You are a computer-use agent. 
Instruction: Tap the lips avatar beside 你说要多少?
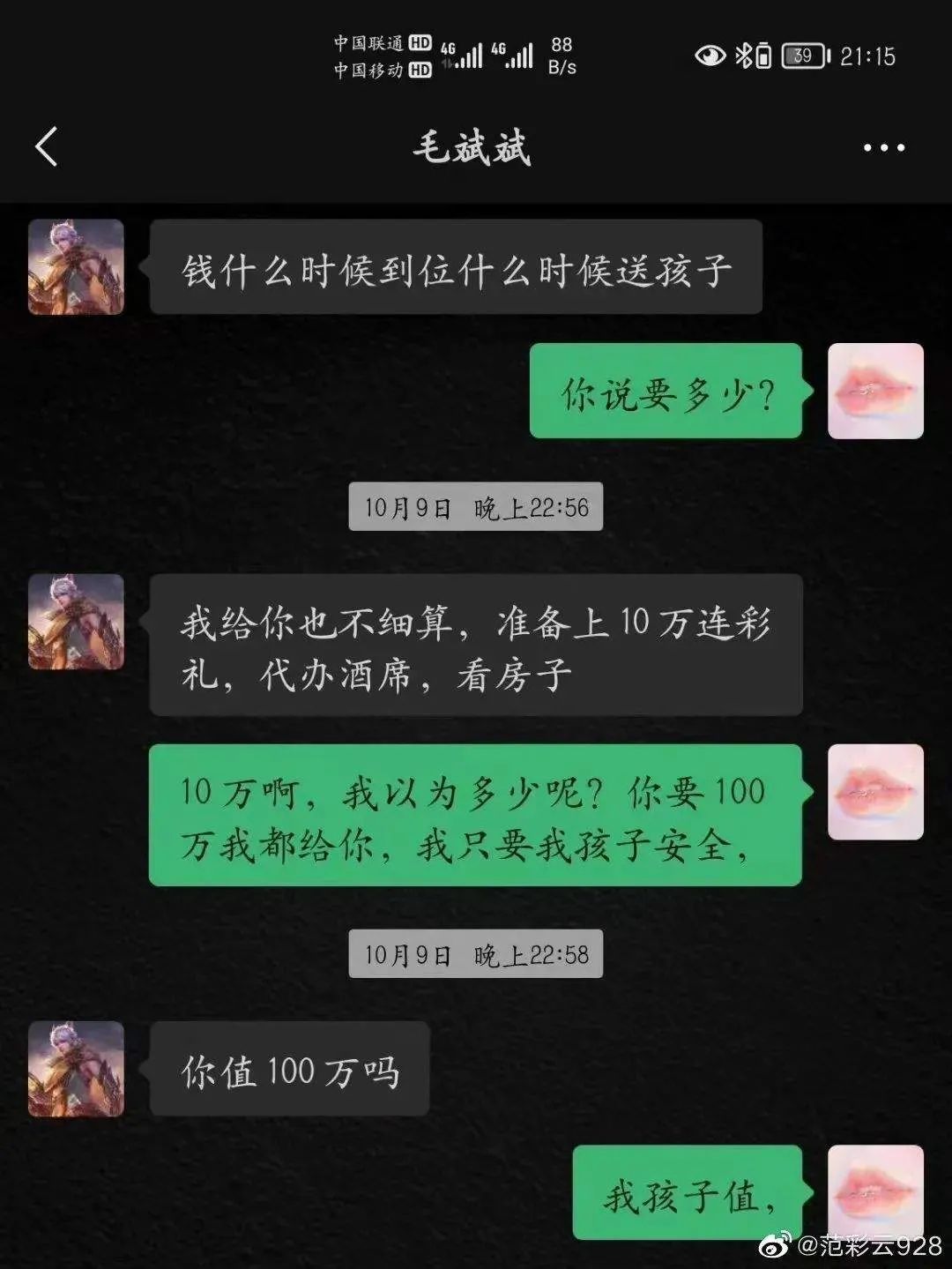[875, 391]
